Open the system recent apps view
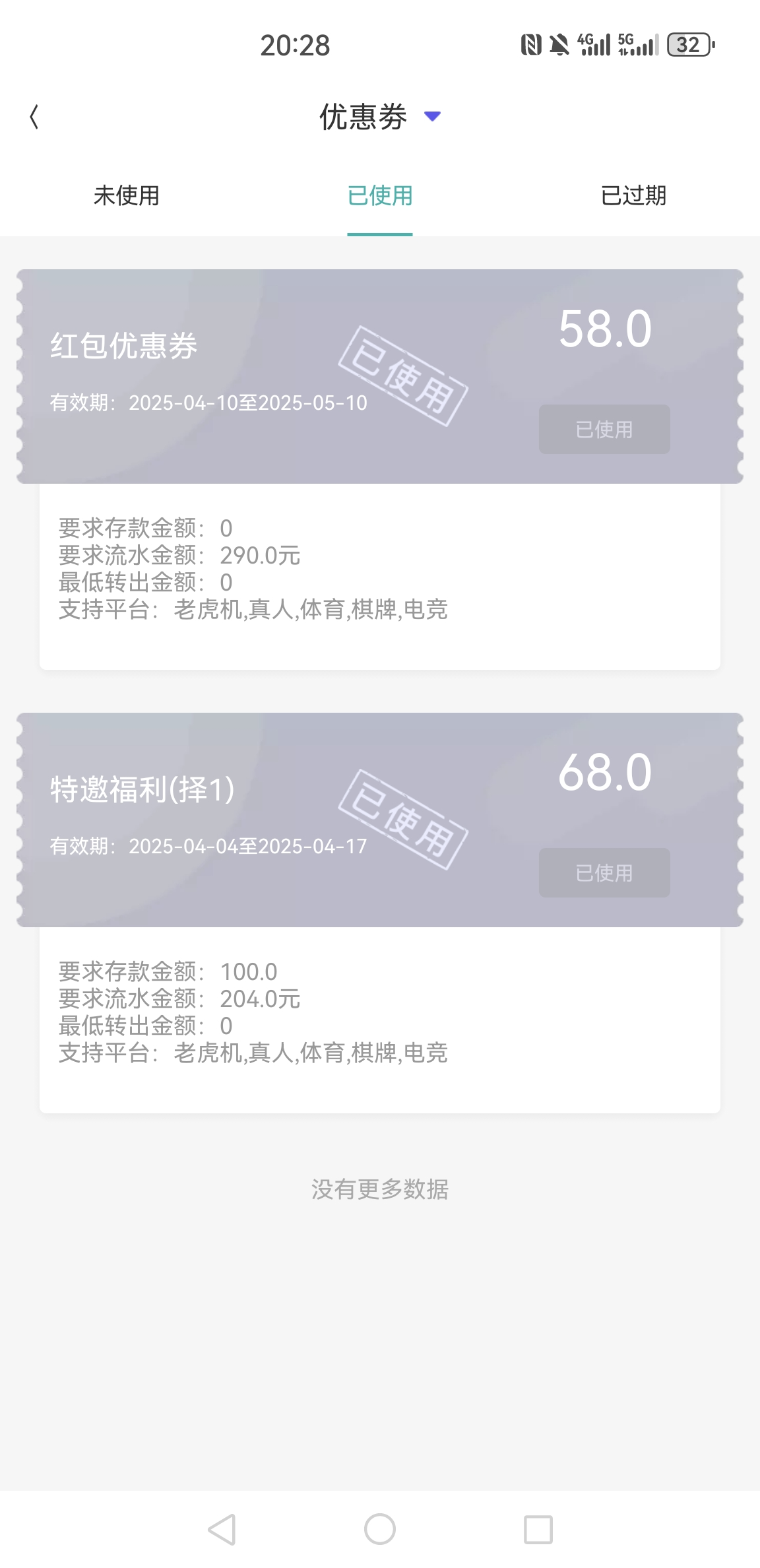760x1568 pixels. [538, 1529]
